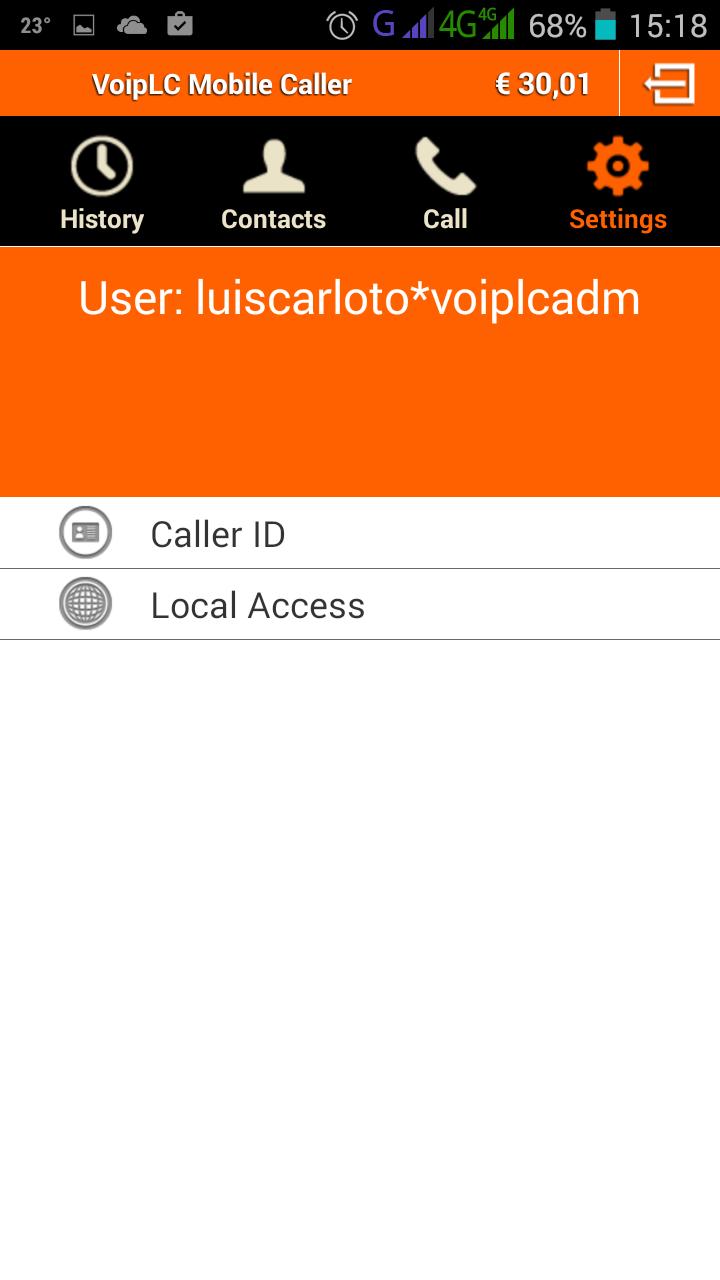Open the Caller ID settings entry
This screenshot has height=1280, width=720.
coord(217,532)
